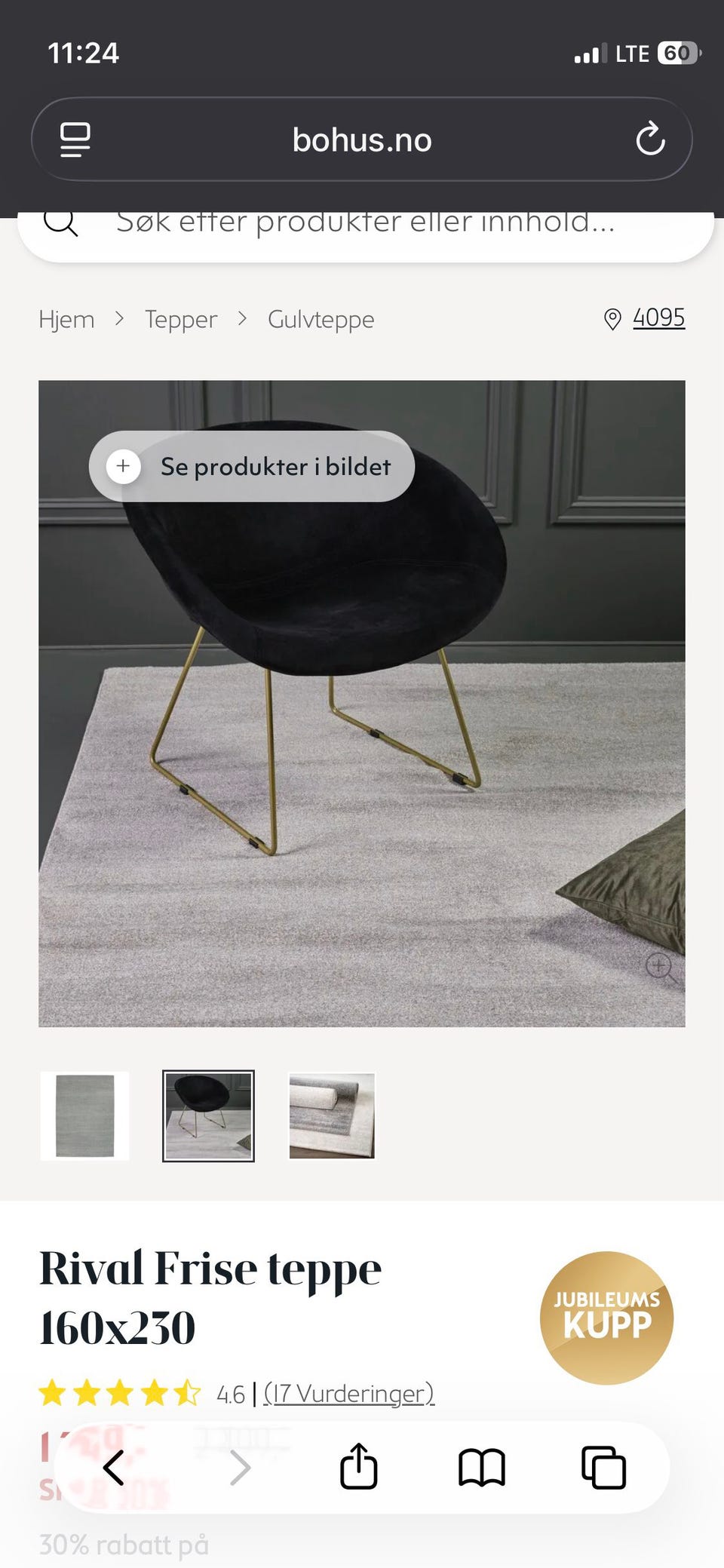Open Safari bookmarks and reading list
The image size is (724, 1568).
pos(480,1466)
